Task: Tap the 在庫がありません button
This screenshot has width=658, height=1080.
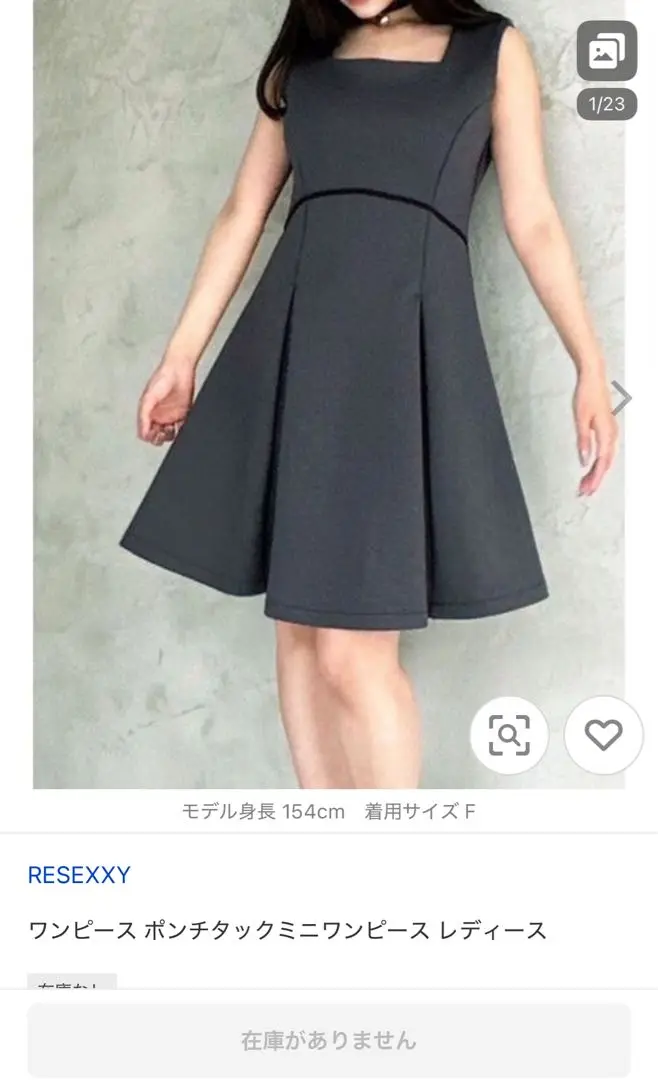Action: pyautogui.click(x=329, y=1040)
